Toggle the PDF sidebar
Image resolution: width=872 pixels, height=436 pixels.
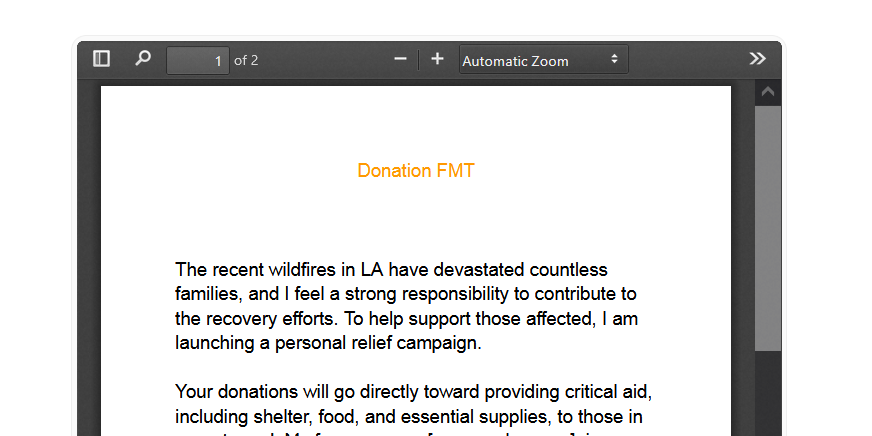coord(101,60)
